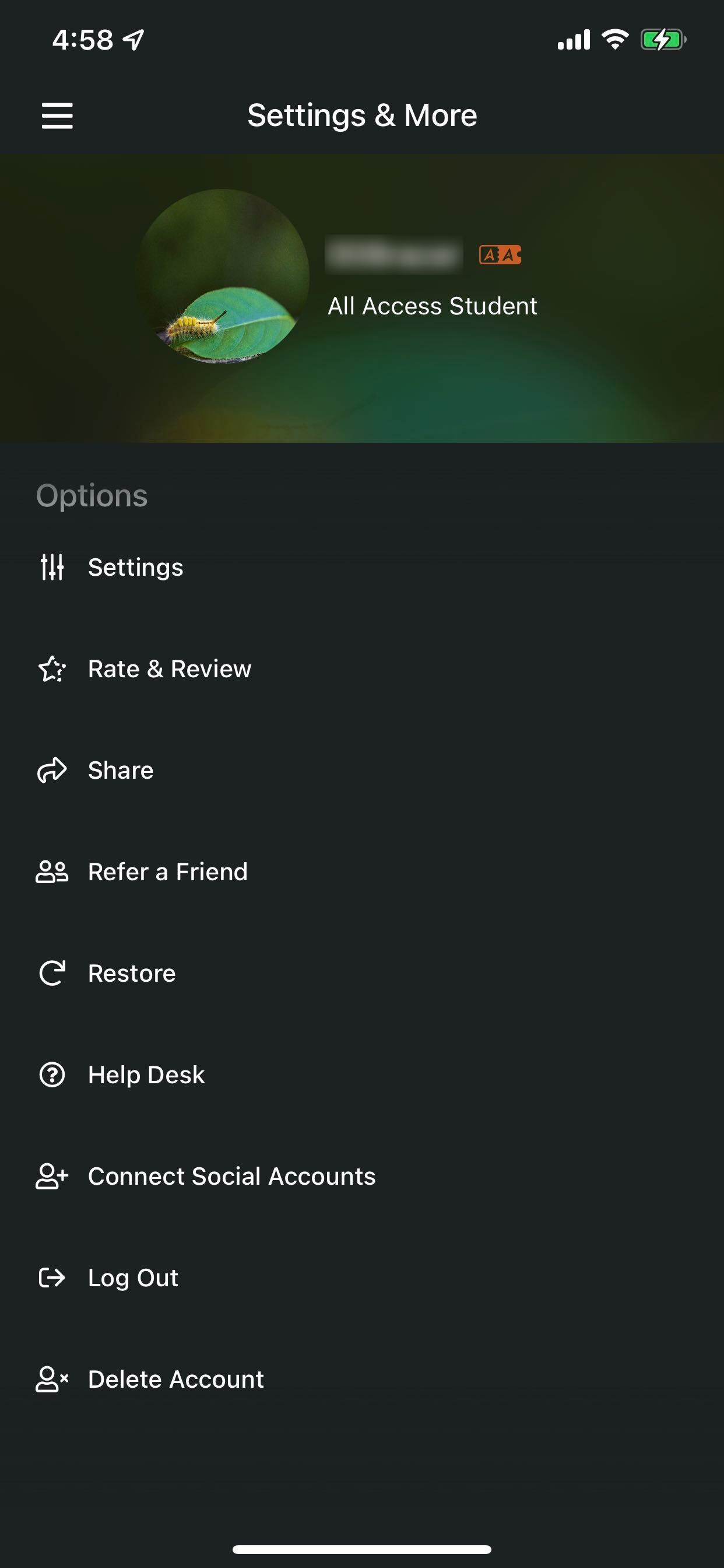Log Out of the account
This screenshot has height=1568, width=724.
362,1277
